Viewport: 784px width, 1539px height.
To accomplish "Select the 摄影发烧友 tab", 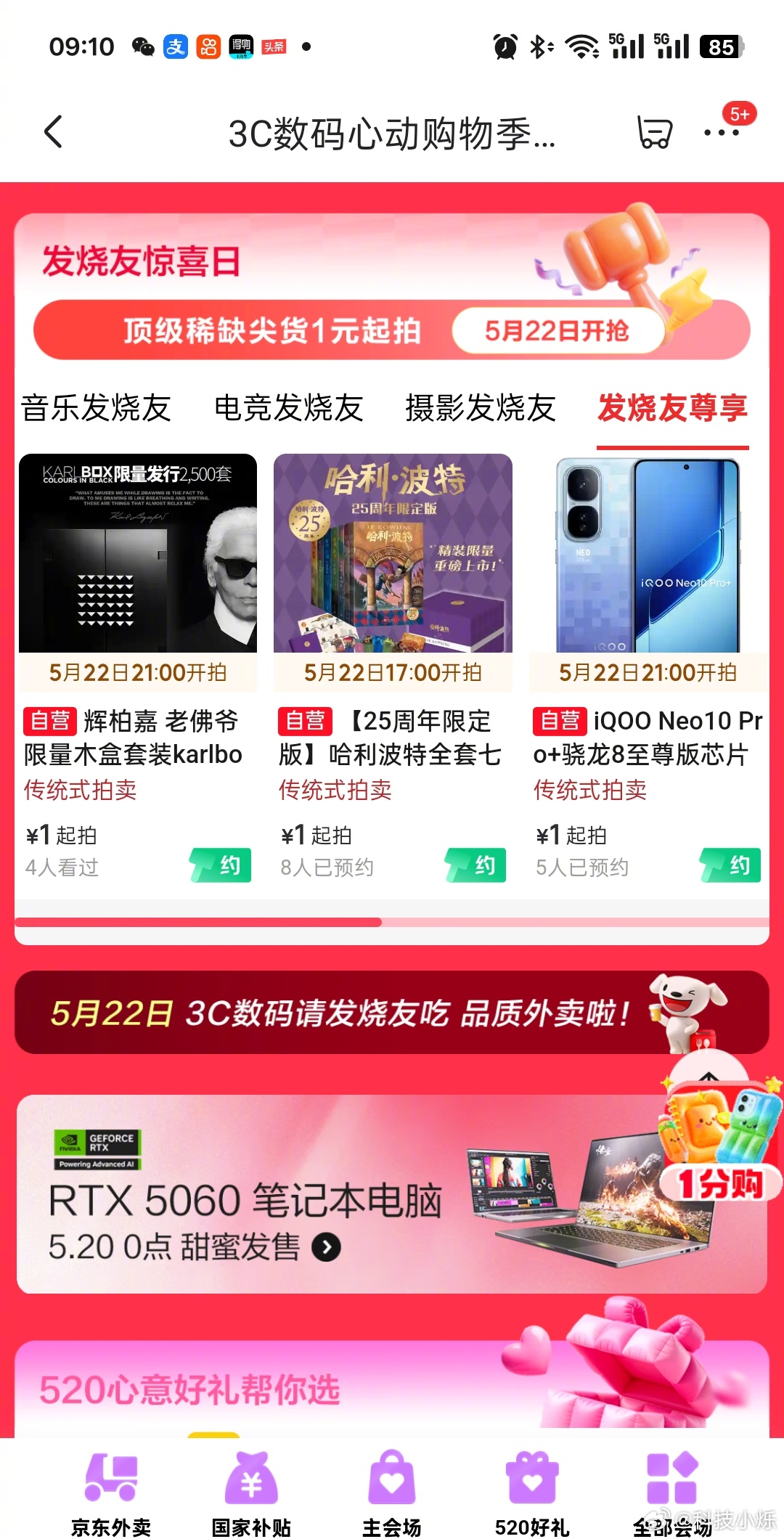I will coord(480,408).
